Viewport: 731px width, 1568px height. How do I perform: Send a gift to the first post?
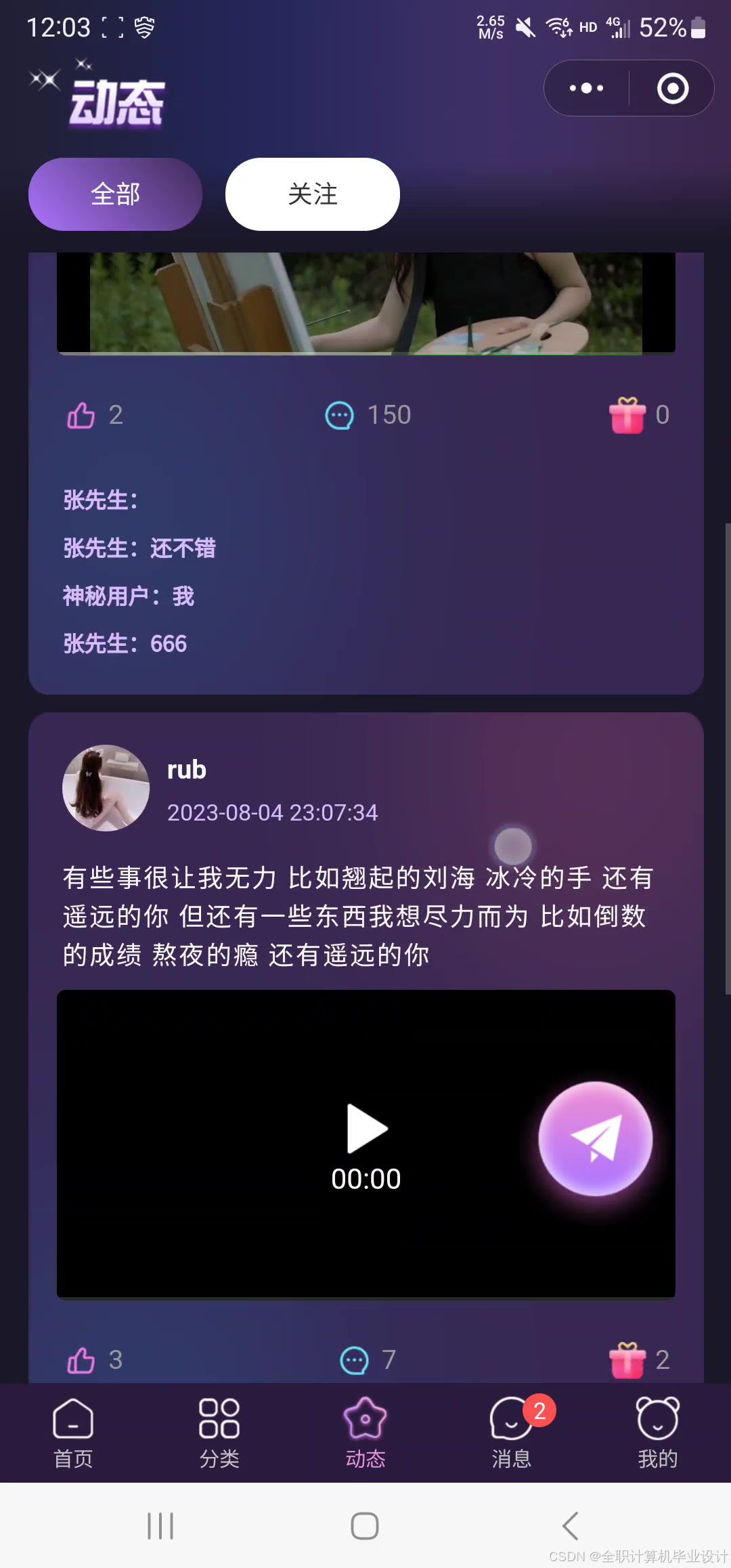pos(627,415)
